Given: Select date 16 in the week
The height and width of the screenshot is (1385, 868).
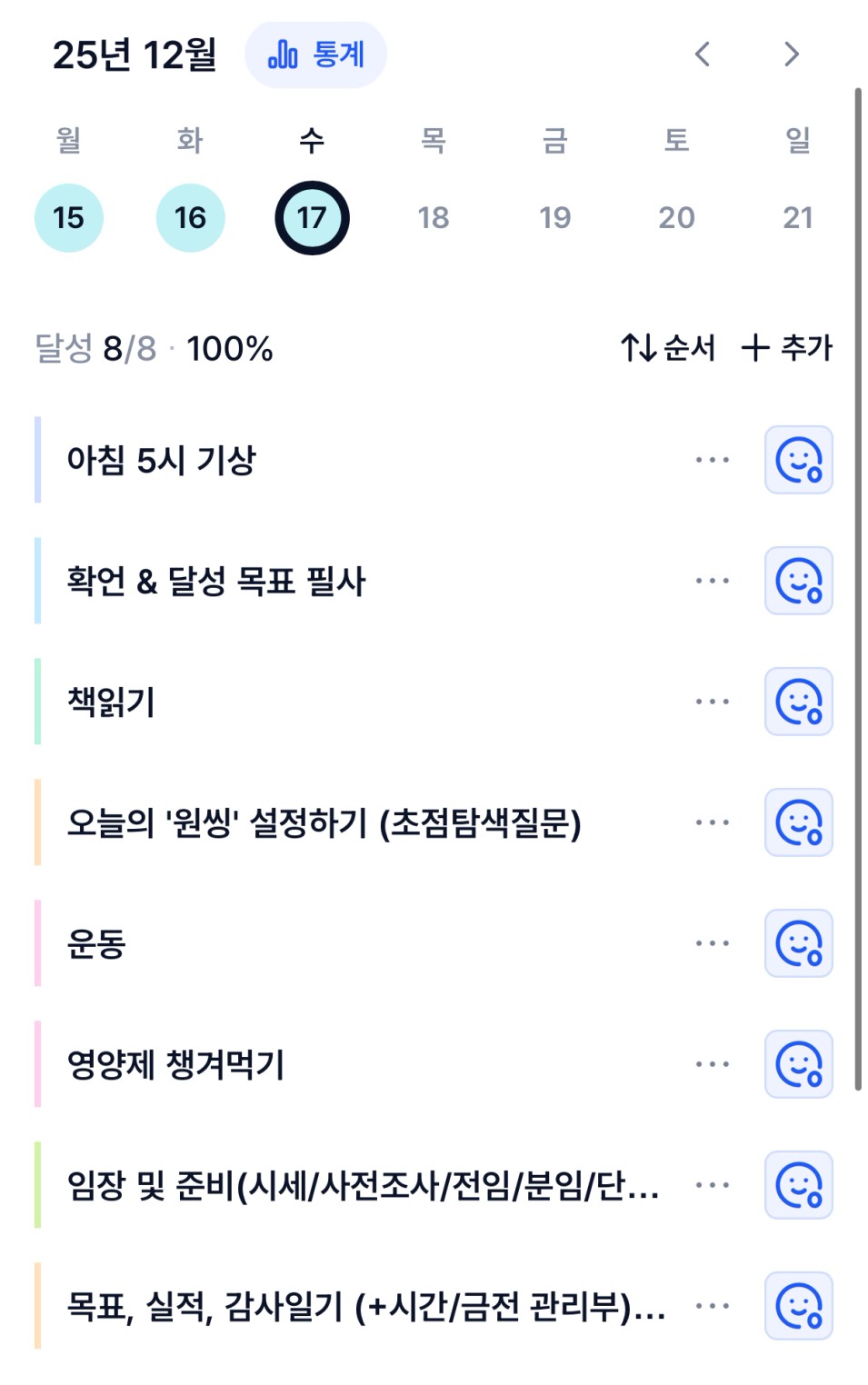Looking at the screenshot, I should pos(191,218).
